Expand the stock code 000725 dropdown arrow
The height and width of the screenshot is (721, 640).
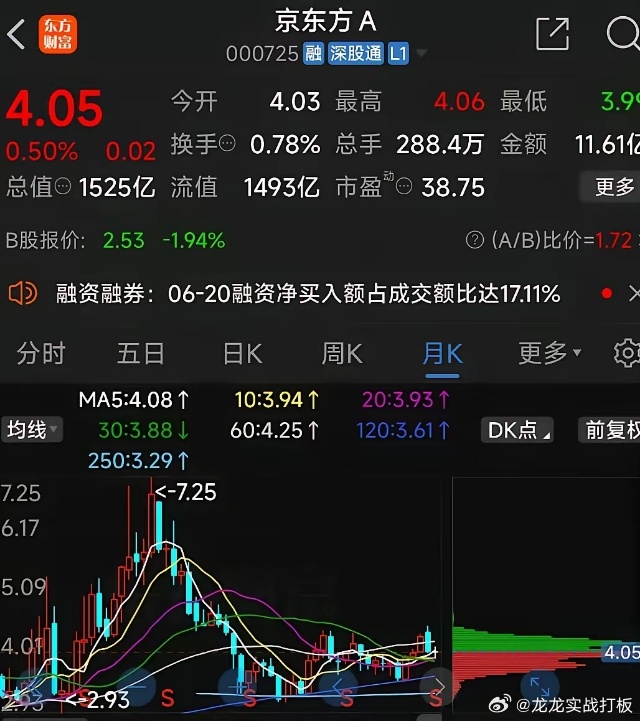pos(421,53)
